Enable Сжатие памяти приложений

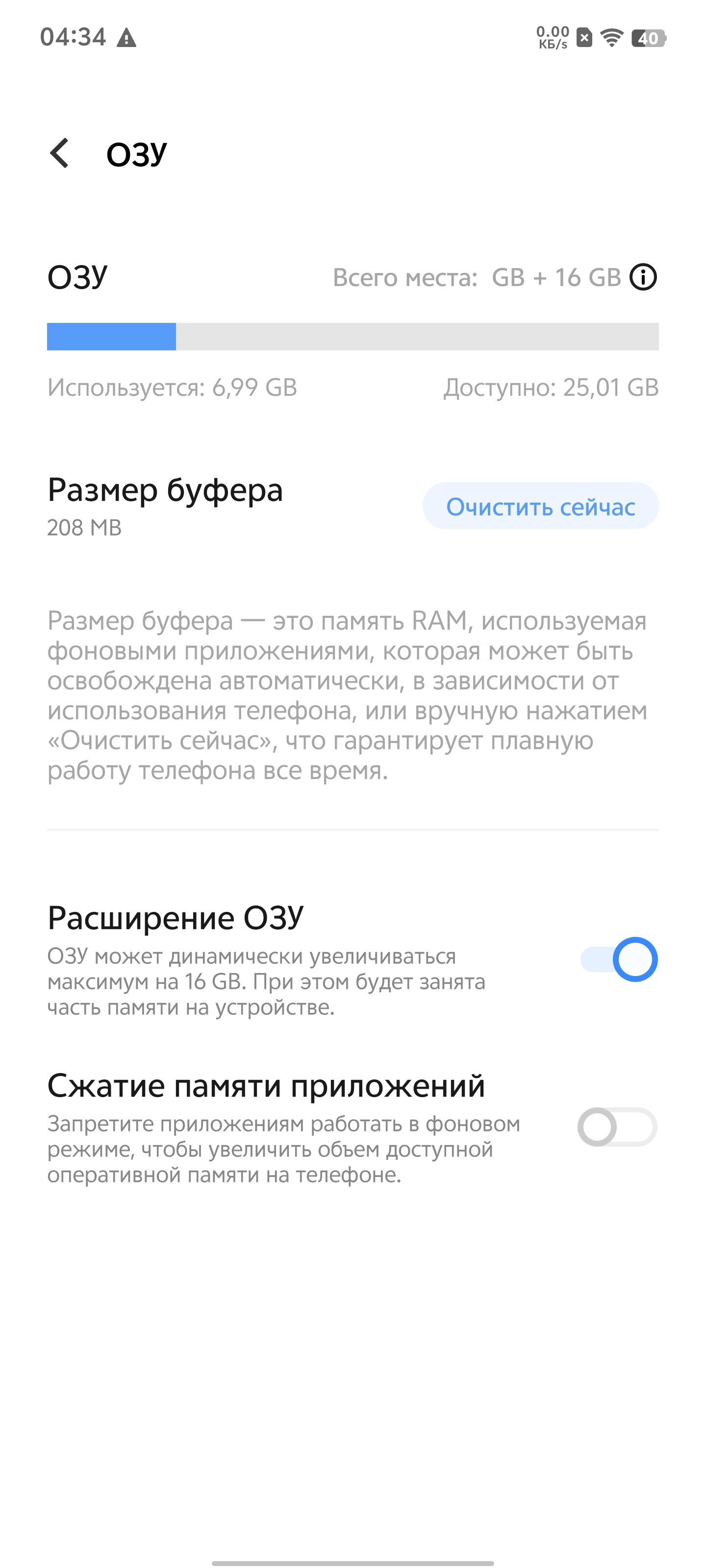616,1127
